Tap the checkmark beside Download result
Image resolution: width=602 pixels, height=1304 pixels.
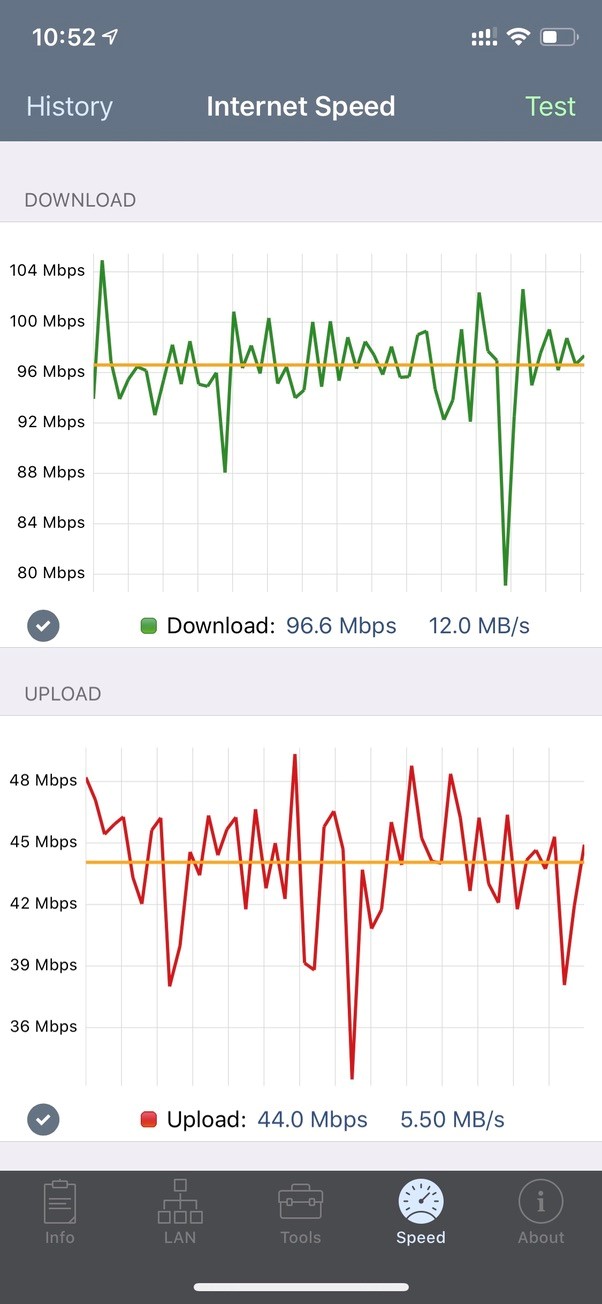43,626
